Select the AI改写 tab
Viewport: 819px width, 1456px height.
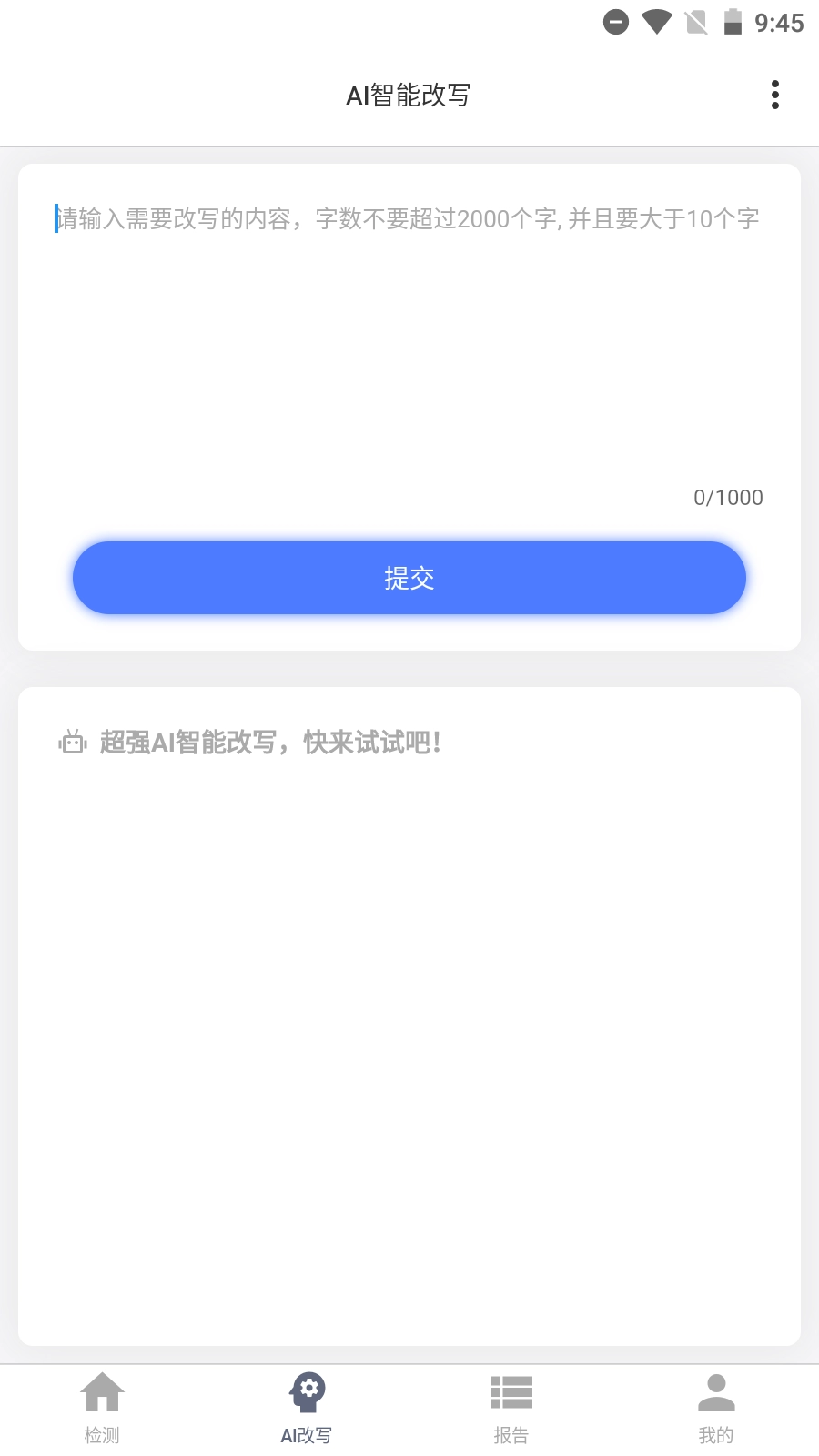tap(307, 1409)
